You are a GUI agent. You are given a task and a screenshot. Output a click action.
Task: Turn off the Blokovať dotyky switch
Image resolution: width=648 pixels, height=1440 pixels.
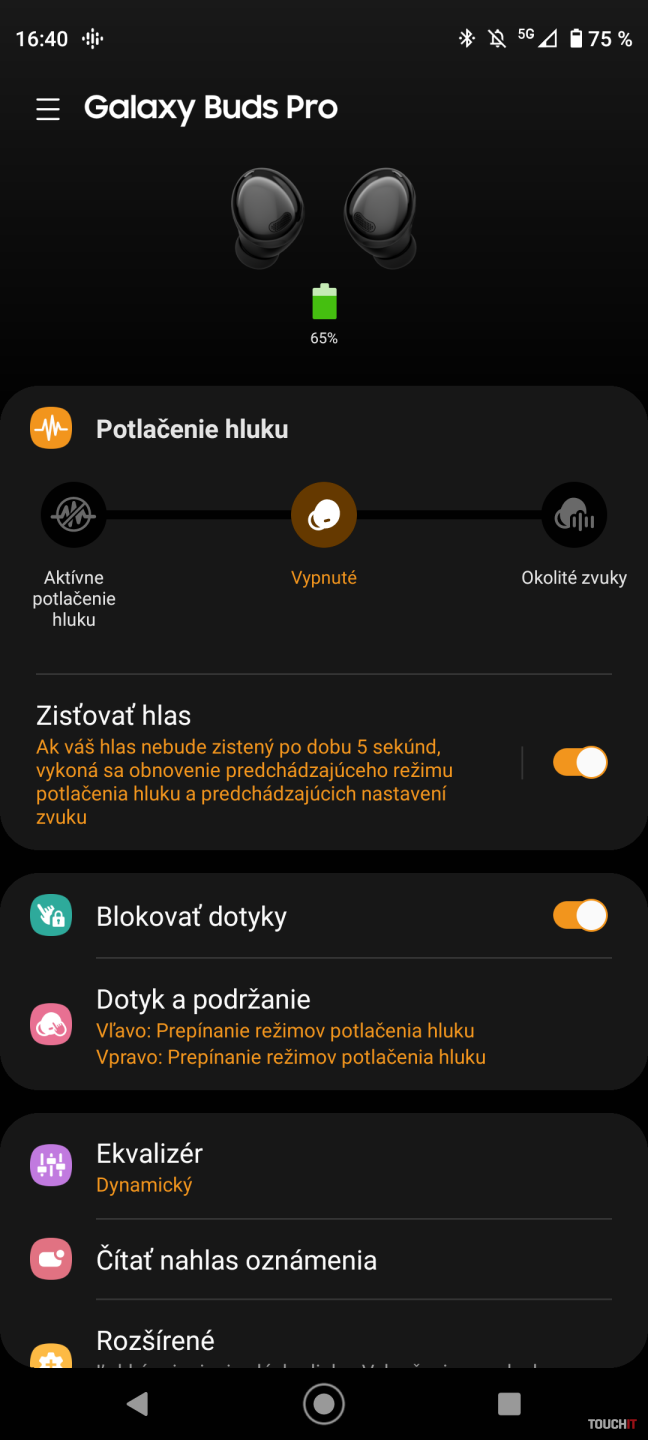(x=580, y=916)
